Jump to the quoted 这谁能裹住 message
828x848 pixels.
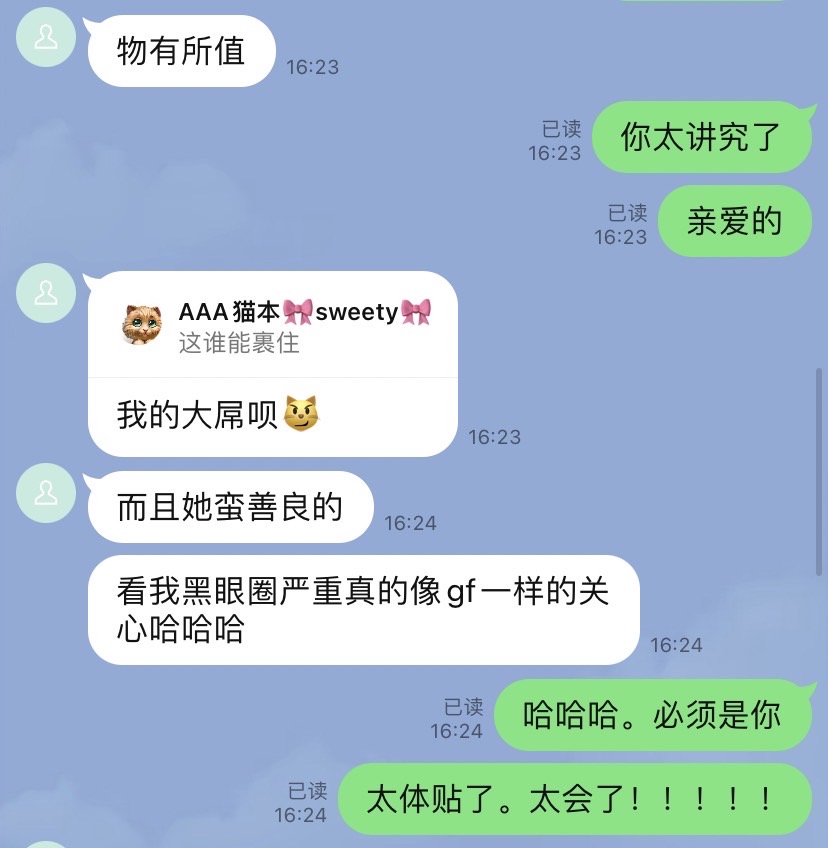tap(272, 326)
